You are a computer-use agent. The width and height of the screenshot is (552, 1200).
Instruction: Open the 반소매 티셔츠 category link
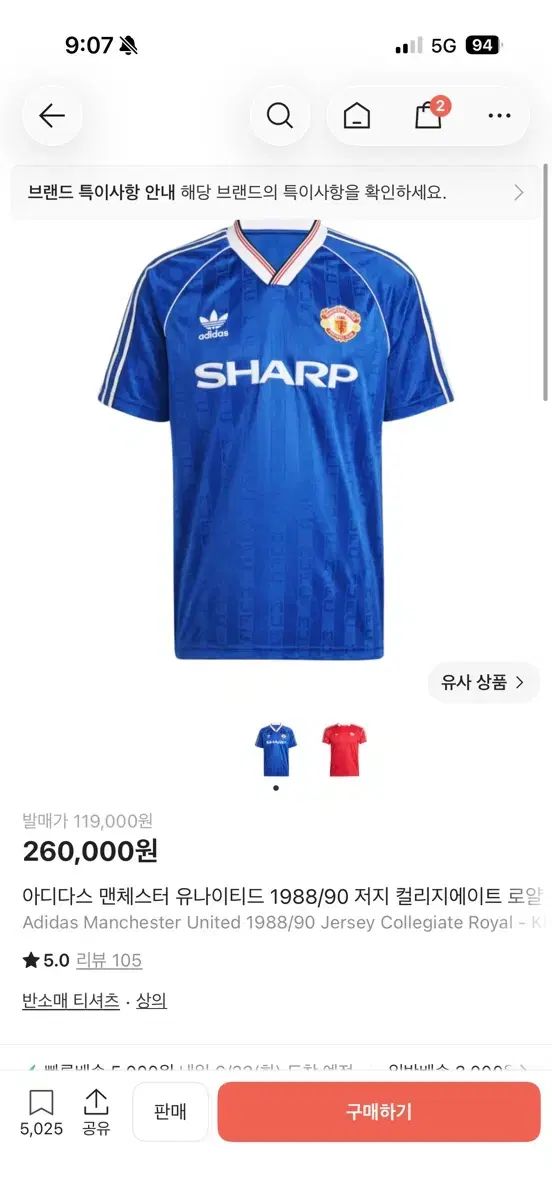[71, 1000]
